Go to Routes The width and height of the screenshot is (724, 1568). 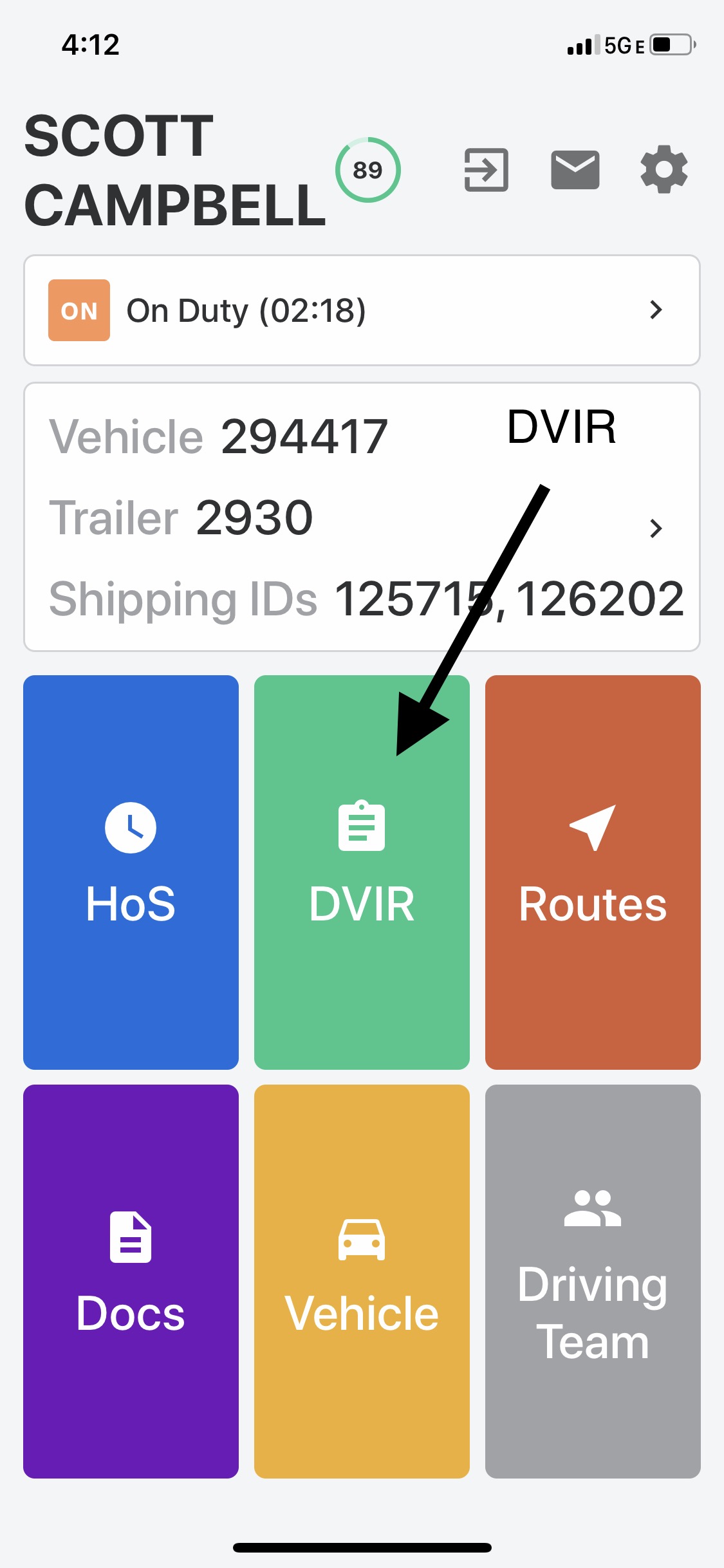pyautogui.click(x=593, y=872)
